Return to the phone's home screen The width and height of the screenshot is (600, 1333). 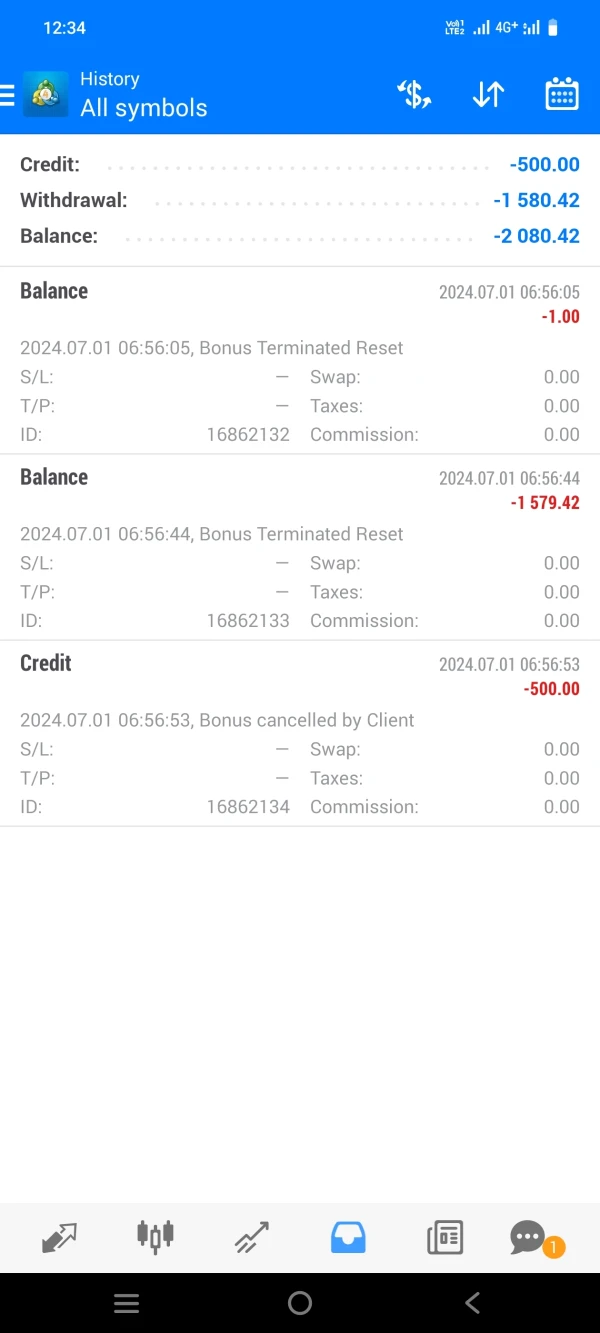(300, 1303)
